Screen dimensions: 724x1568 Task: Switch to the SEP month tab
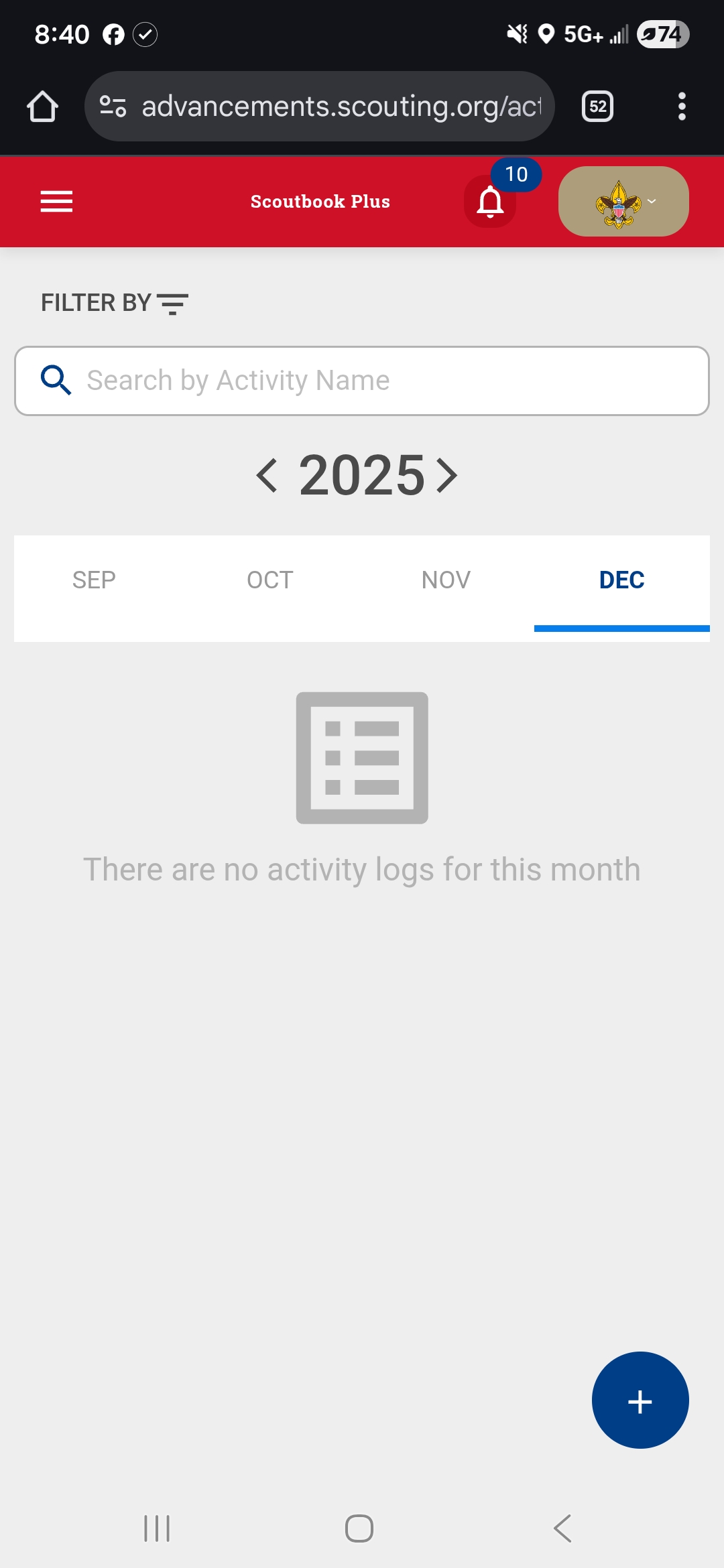click(94, 580)
